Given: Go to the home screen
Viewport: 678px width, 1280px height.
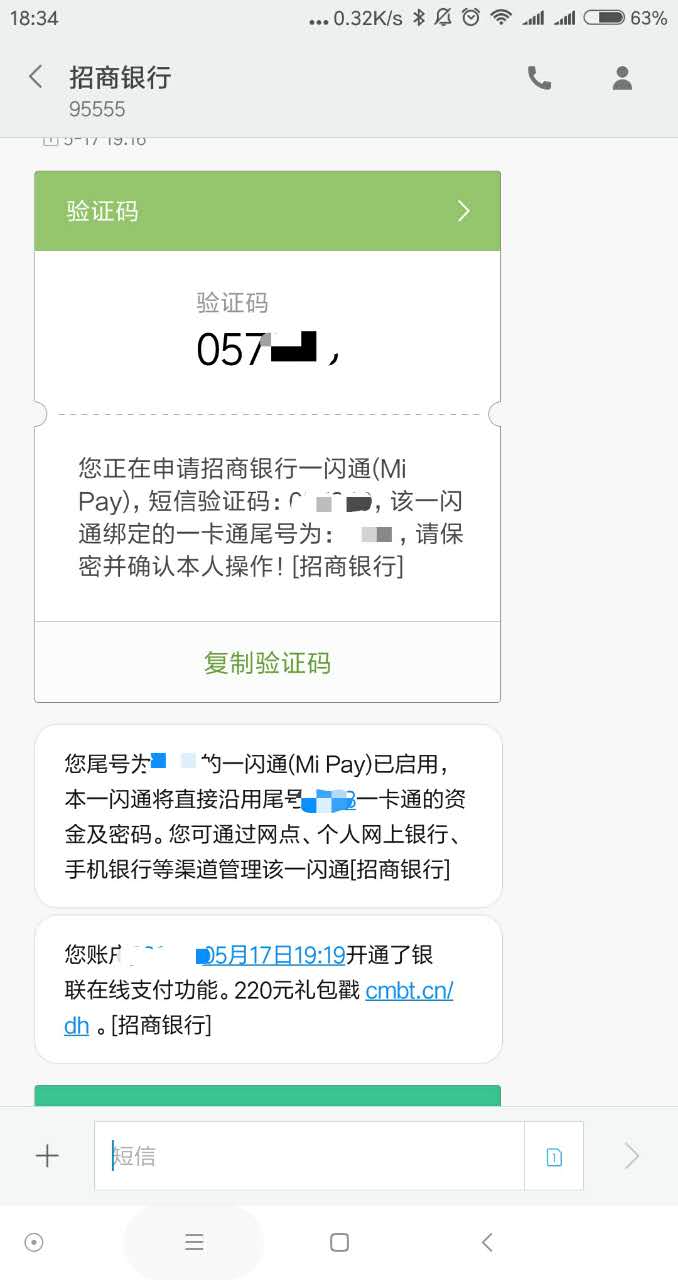Looking at the screenshot, I should point(339,1242).
